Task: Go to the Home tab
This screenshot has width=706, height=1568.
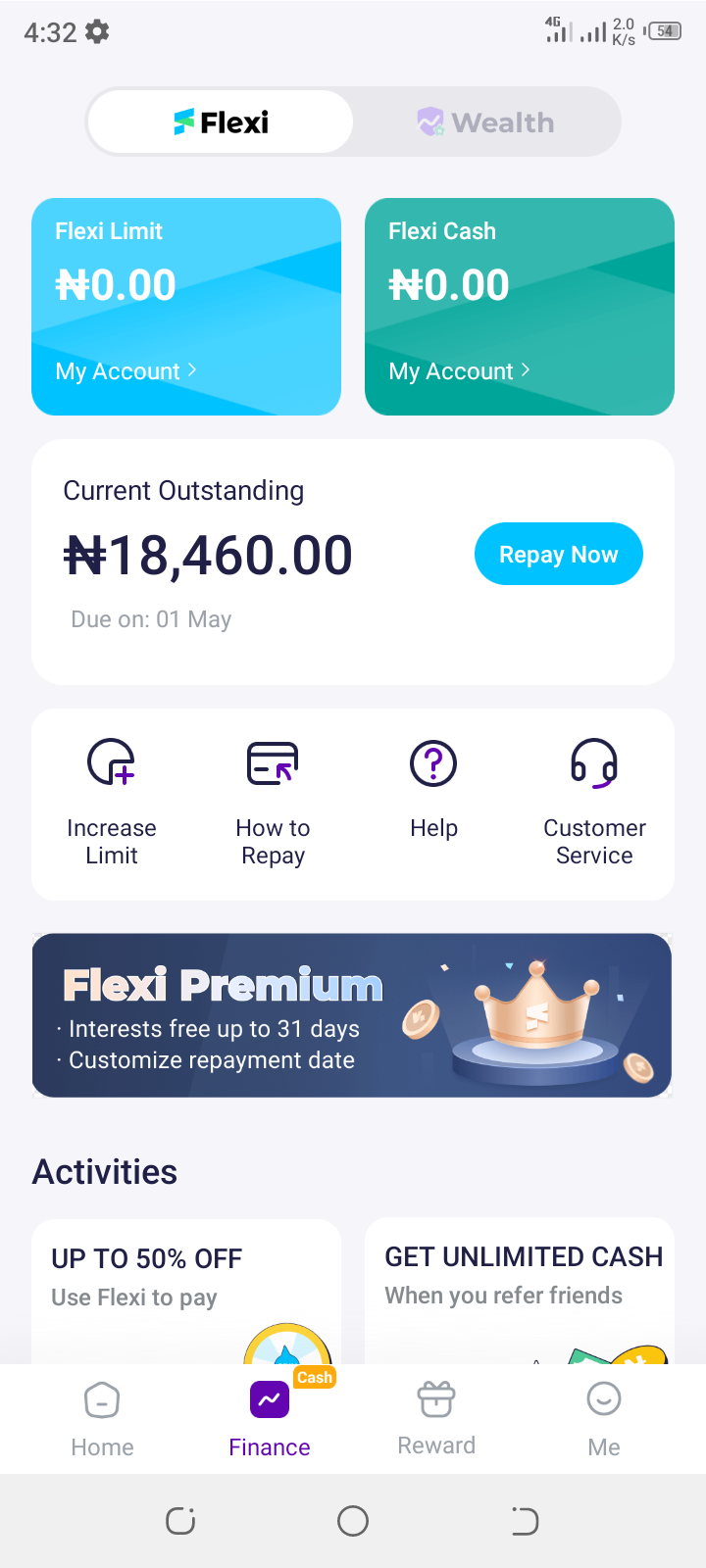Action: pos(102,1419)
